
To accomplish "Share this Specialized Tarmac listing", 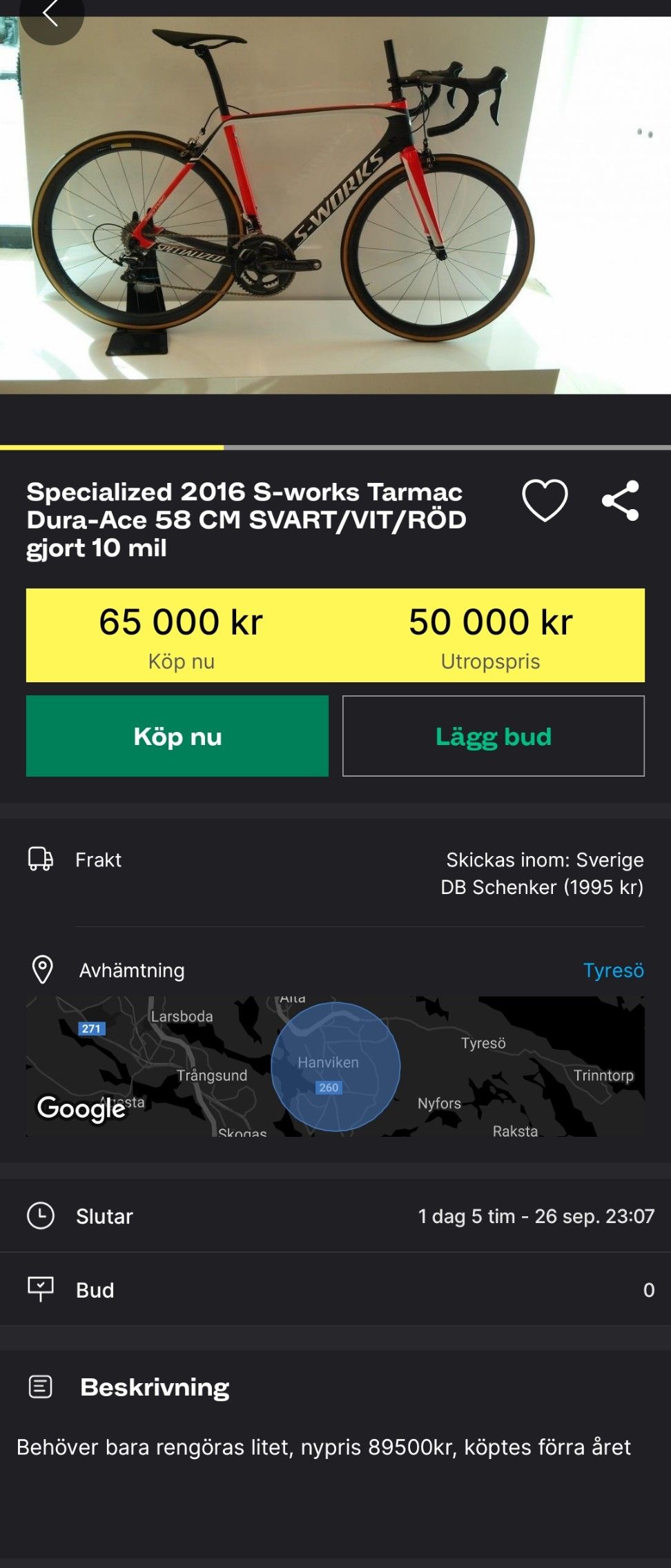I will [x=621, y=500].
